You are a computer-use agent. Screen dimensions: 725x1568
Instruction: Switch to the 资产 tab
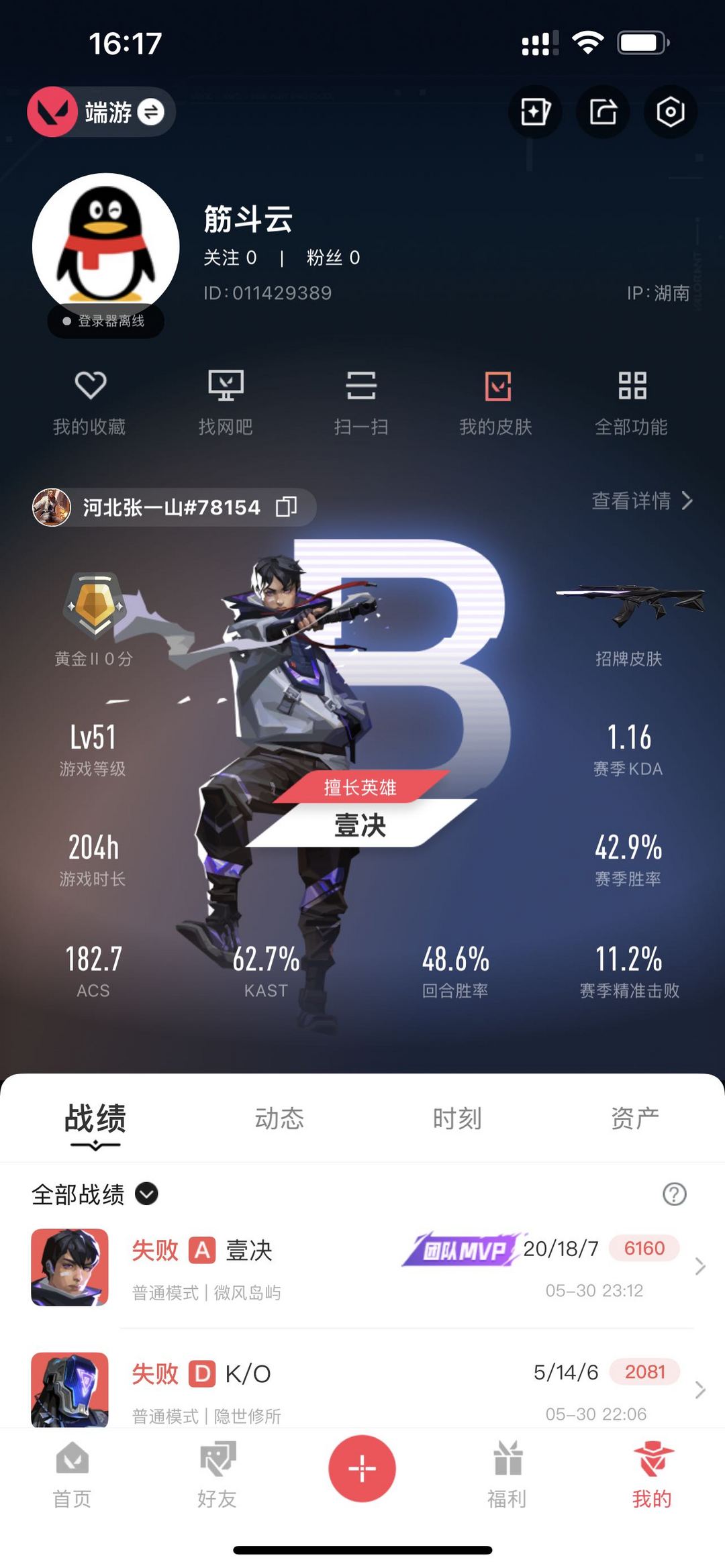click(x=635, y=1118)
